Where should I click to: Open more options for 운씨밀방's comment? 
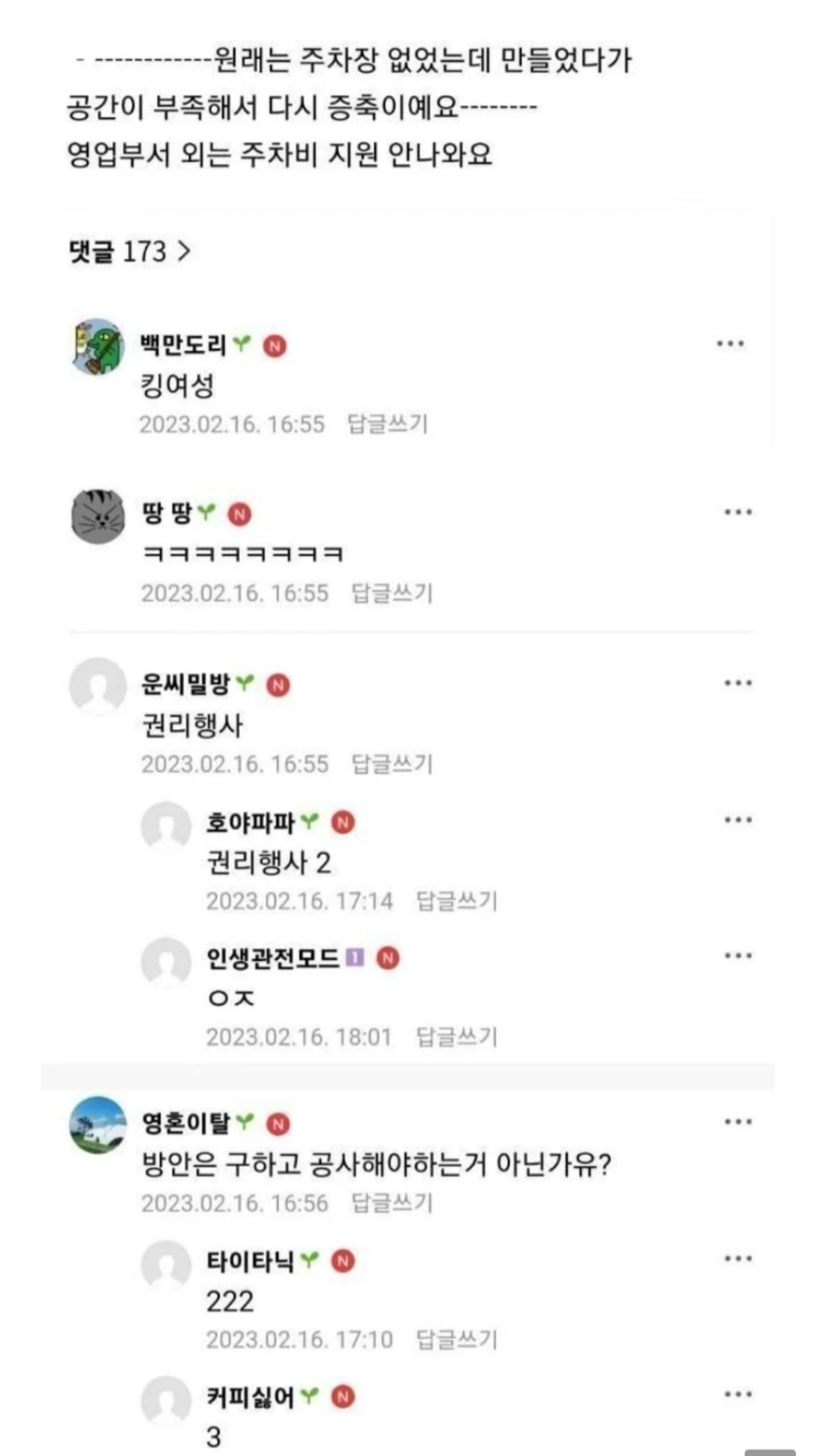[738, 683]
